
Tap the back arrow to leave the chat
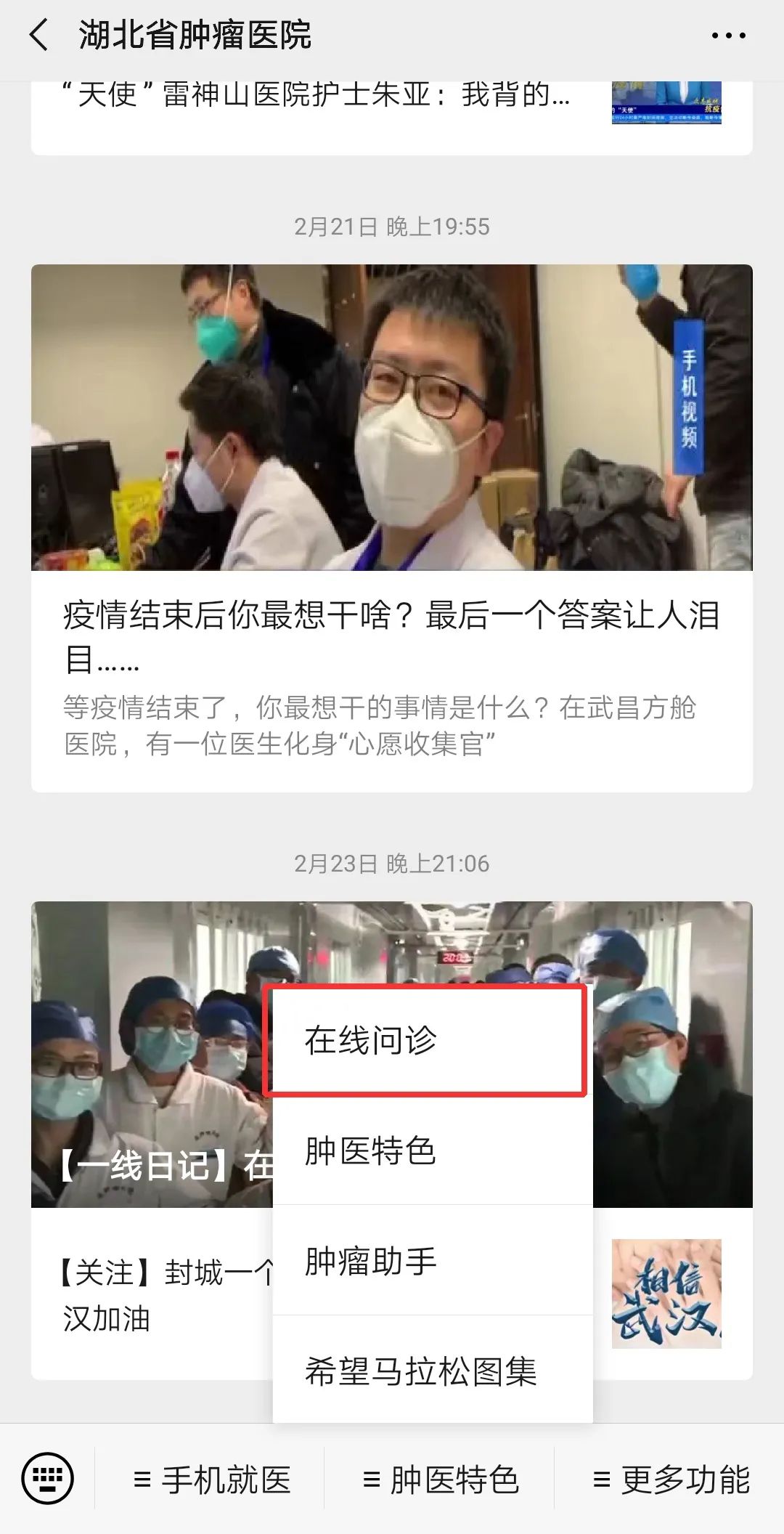click(x=38, y=35)
